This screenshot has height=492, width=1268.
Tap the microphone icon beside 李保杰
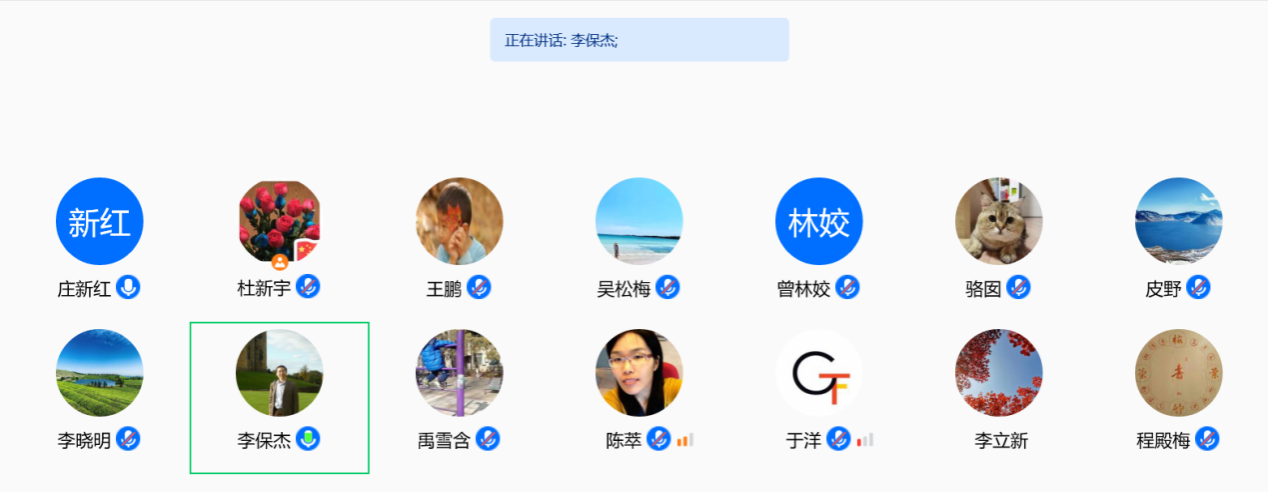point(308,439)
